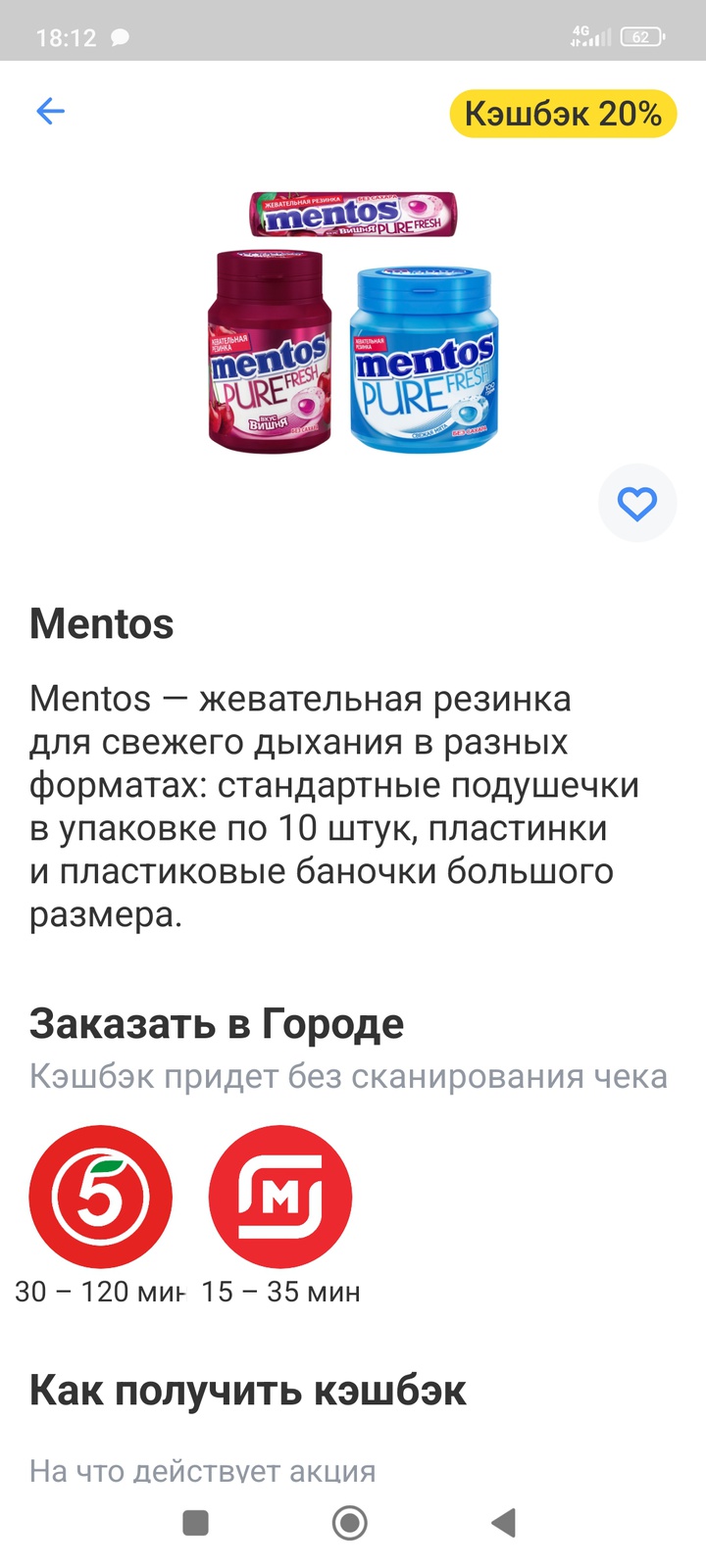
Task: Add Mentos offer to favorites
Action: click(636, 504)
